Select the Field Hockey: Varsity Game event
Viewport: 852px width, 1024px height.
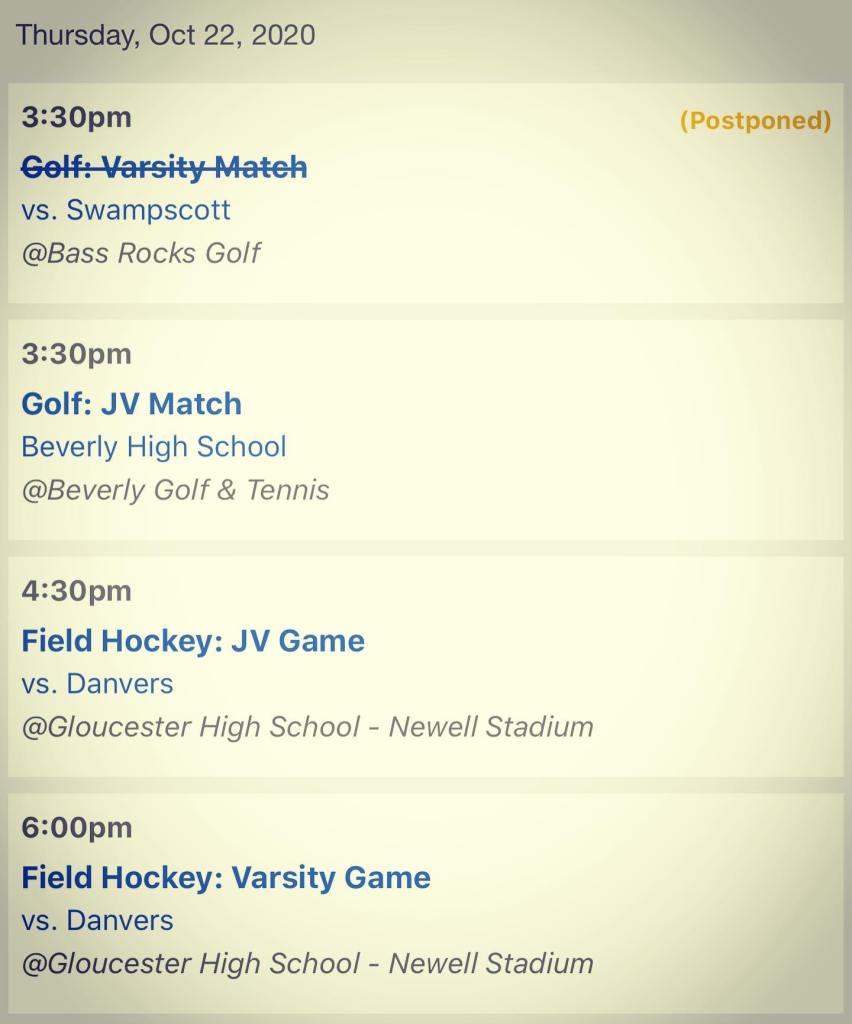click(226, 878)
